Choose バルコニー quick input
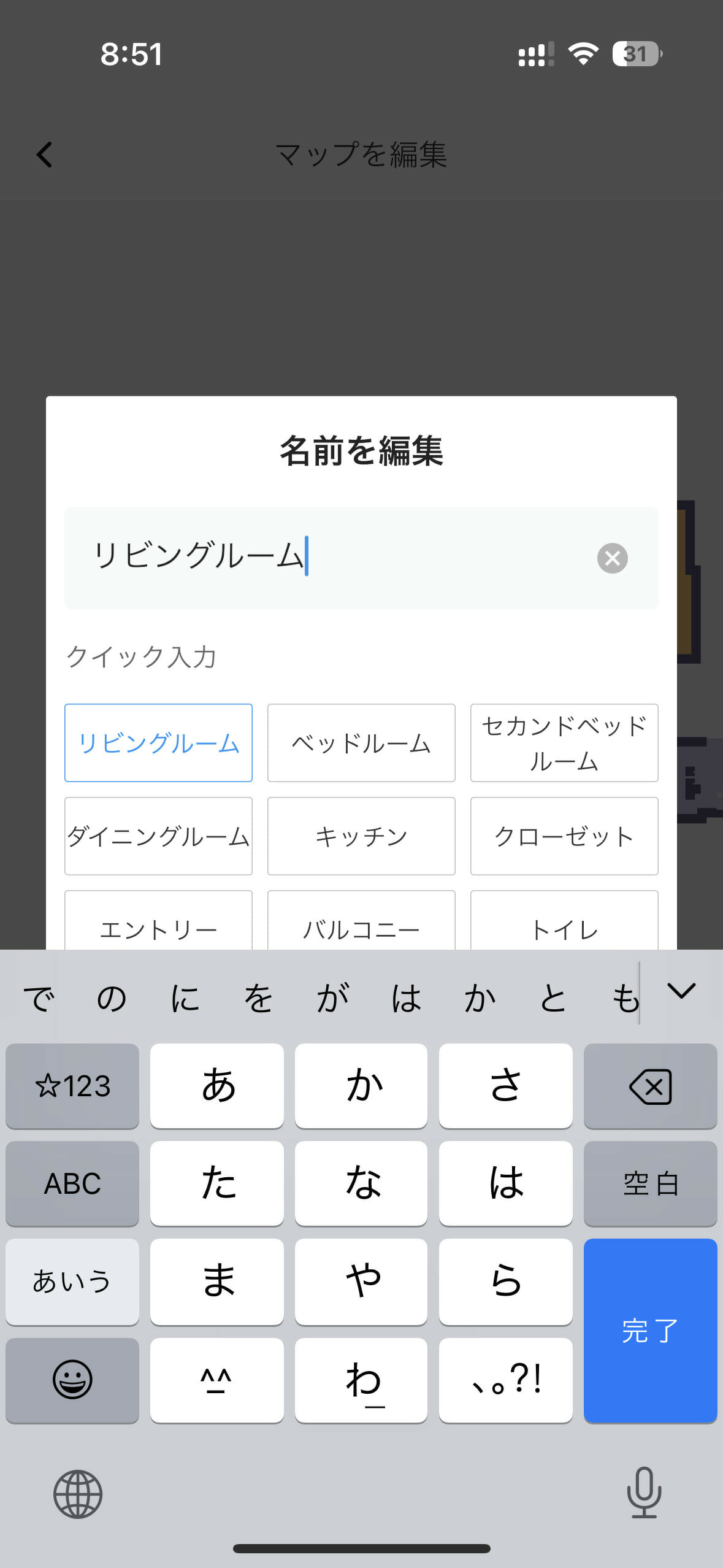Image resolution: width=723 pixels, height=1568 pixels. click(361, 923)
